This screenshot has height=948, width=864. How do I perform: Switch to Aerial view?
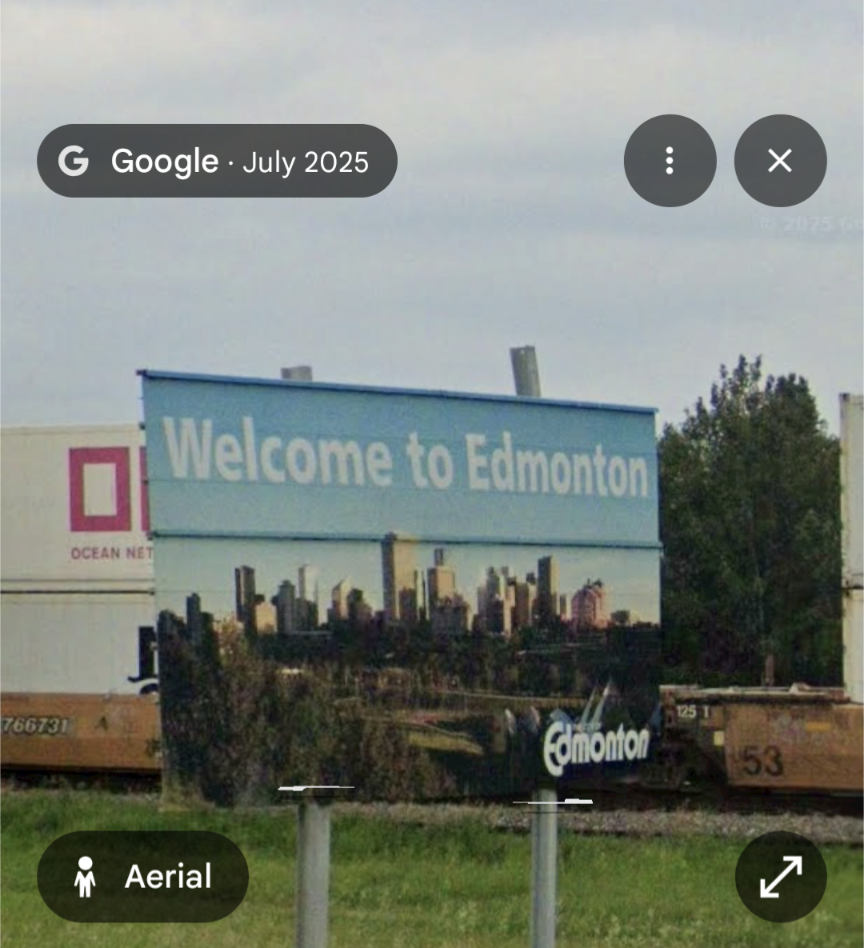(143, 877)
